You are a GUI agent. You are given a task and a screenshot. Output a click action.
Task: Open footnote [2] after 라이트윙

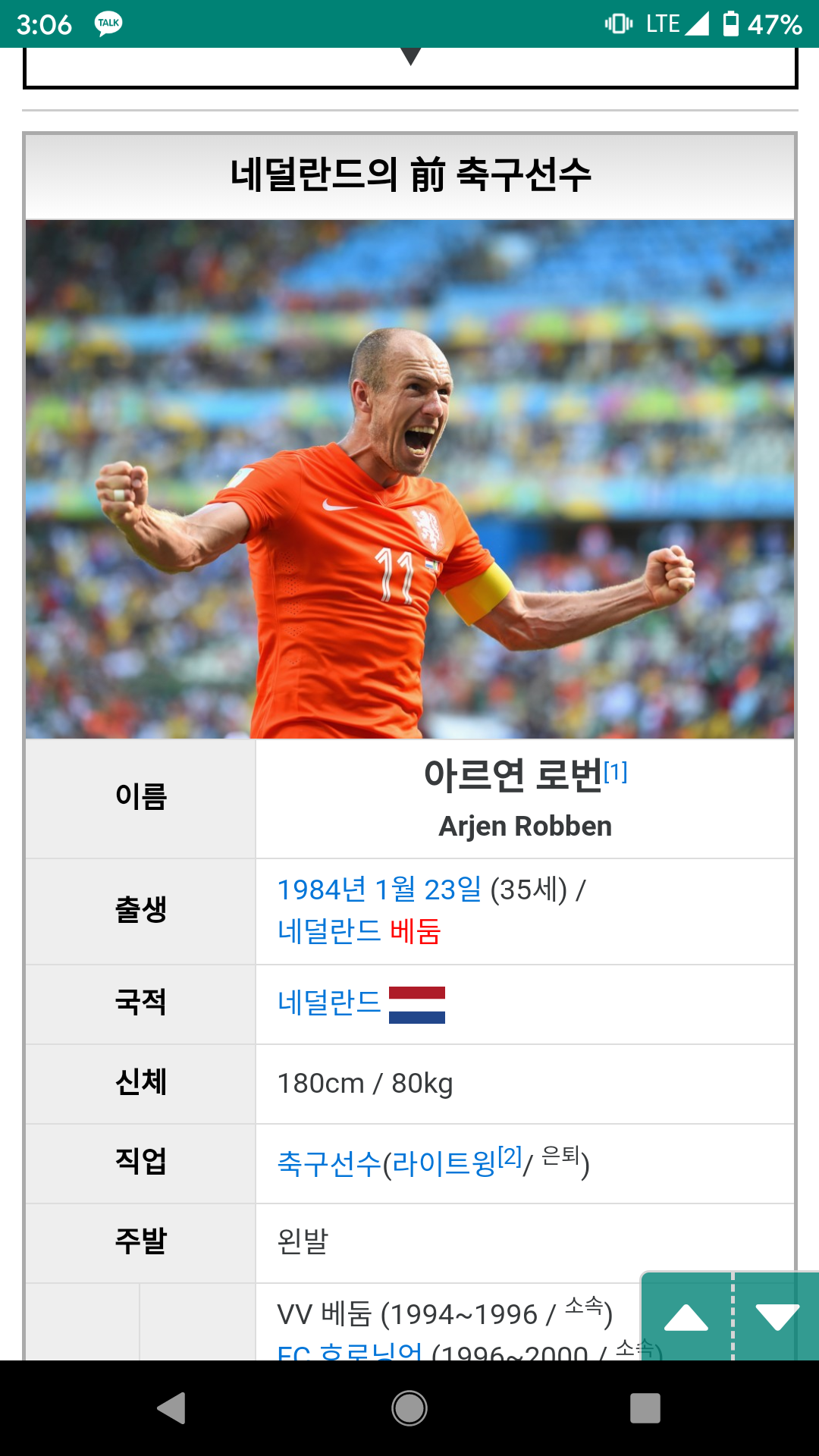click(510, 1156)
